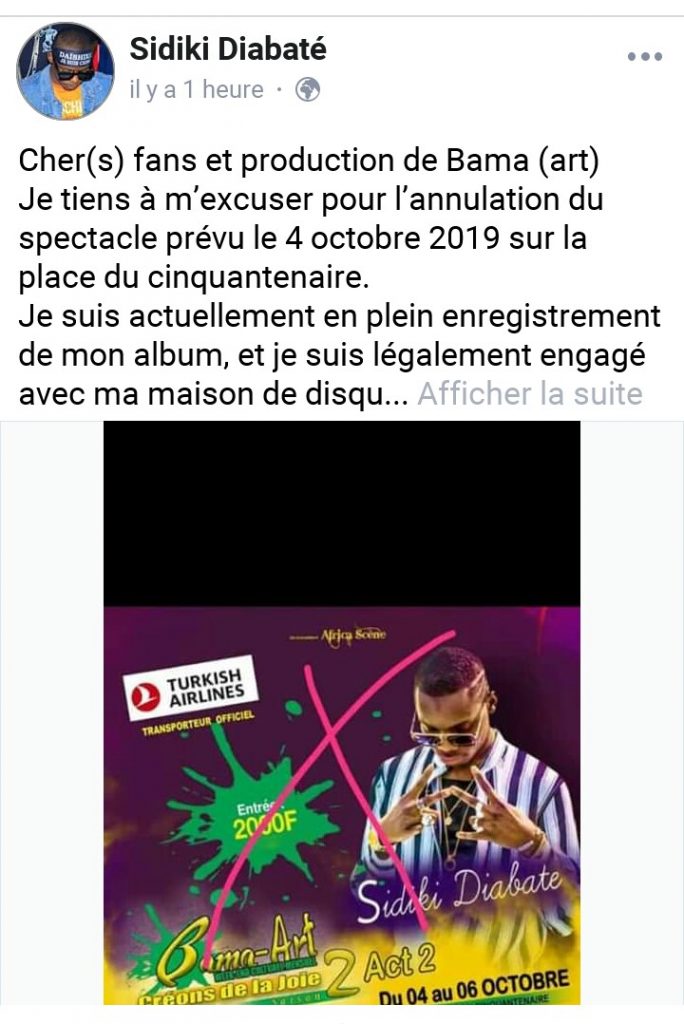The height and width of the screenshot is (1024, 684).
Task: Open Sidiki Diabaté's profile name link
Action: tap(228, 48)
